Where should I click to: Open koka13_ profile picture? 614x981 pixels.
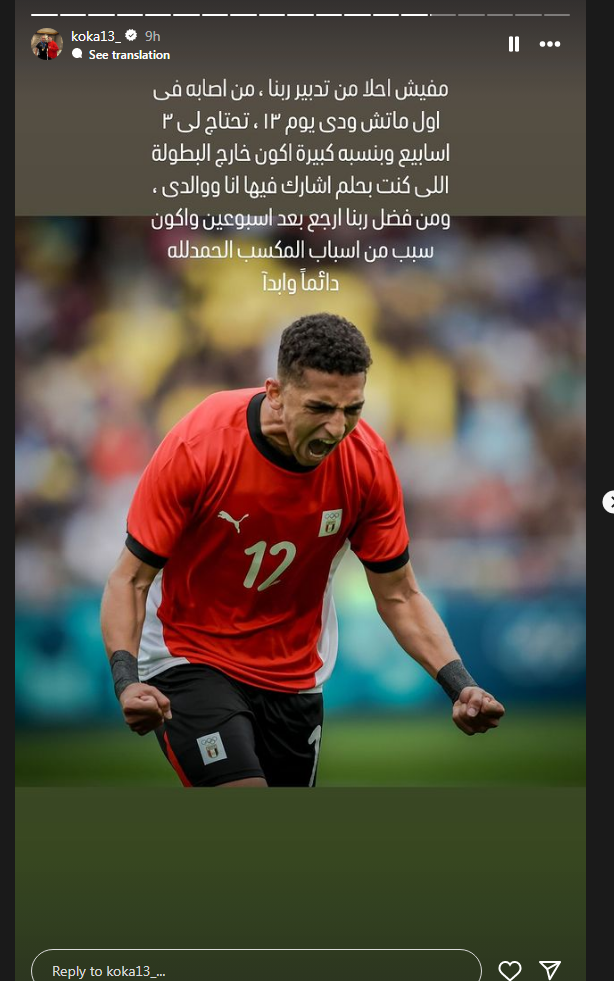(x=47, y=44)
